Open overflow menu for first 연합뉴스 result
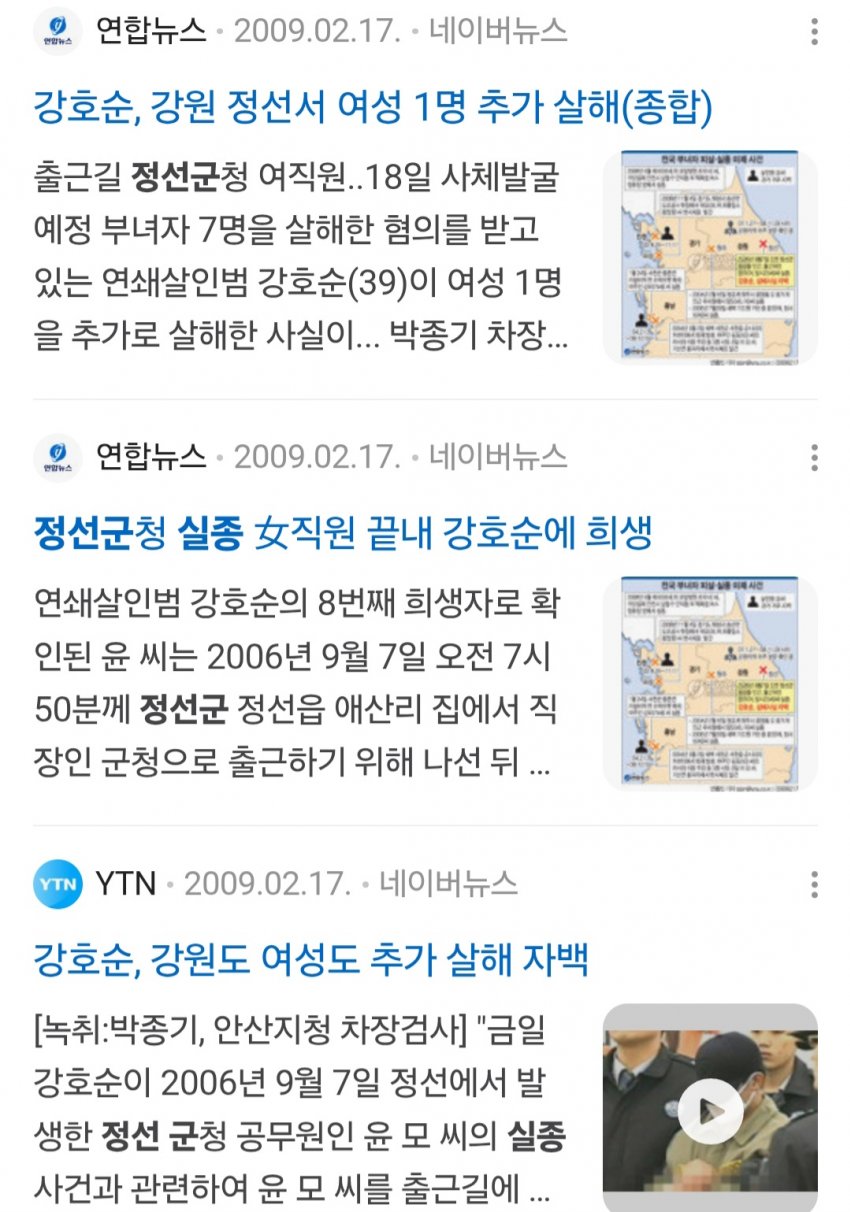 pyautogui.click(x=814, y=32)
